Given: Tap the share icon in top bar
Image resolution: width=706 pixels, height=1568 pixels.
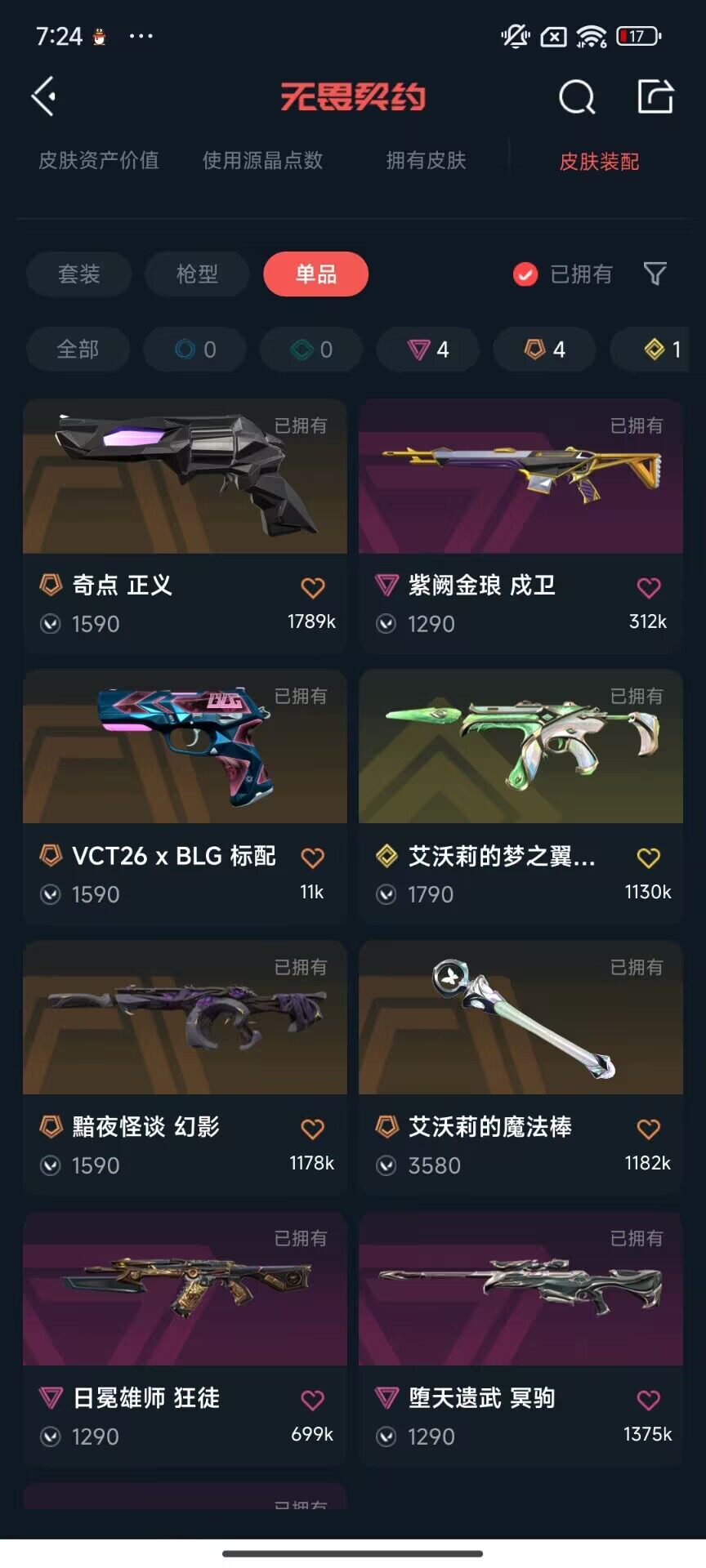Looking at the screenshot, I should (654, 96).
